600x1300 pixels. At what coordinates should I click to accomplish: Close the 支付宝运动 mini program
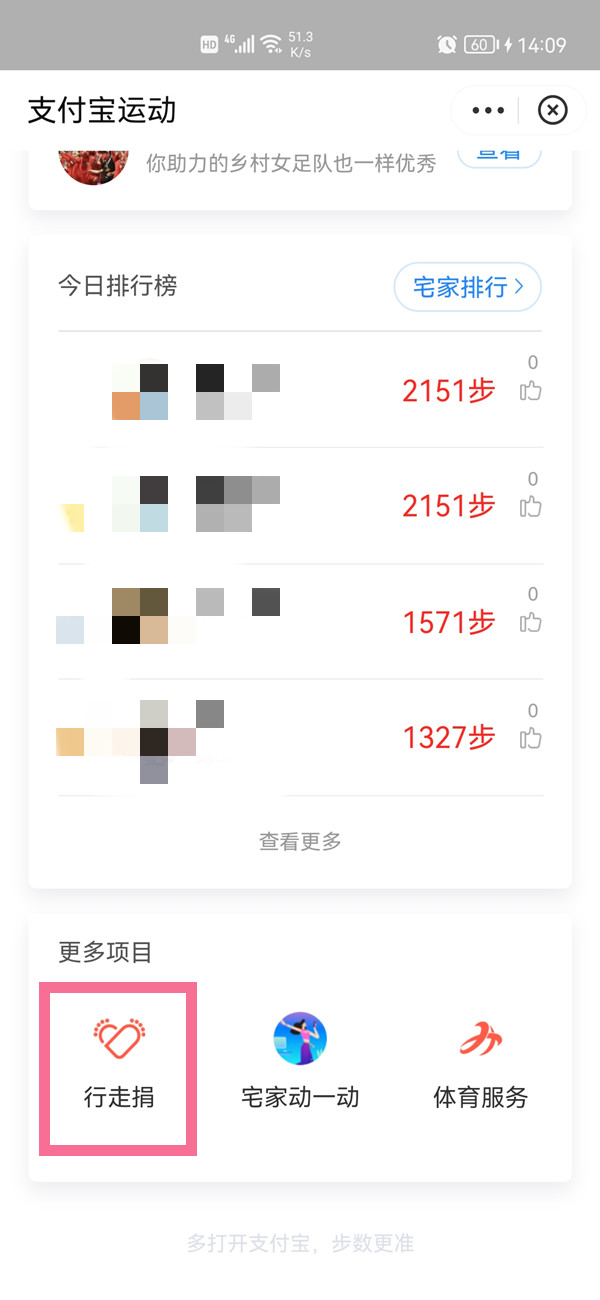(x=552, y=110)
